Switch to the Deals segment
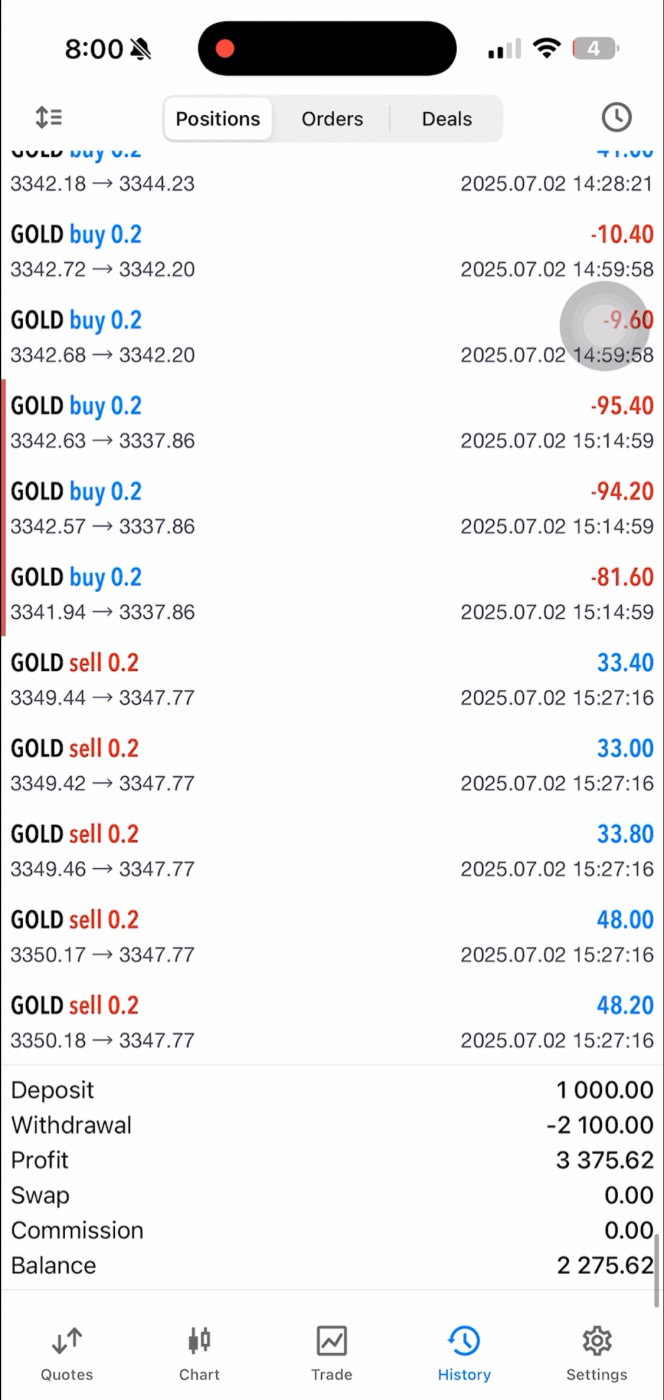664x1400 pixels. (446, 119)
